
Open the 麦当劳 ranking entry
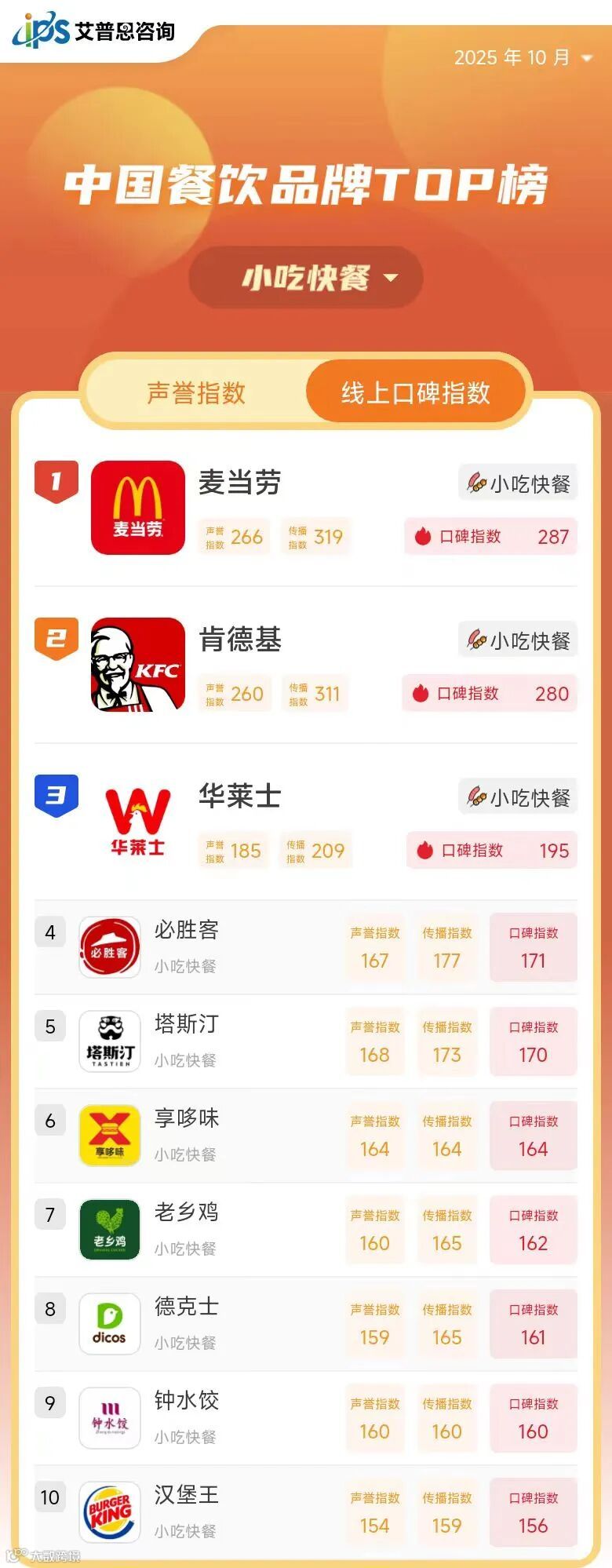239,483
